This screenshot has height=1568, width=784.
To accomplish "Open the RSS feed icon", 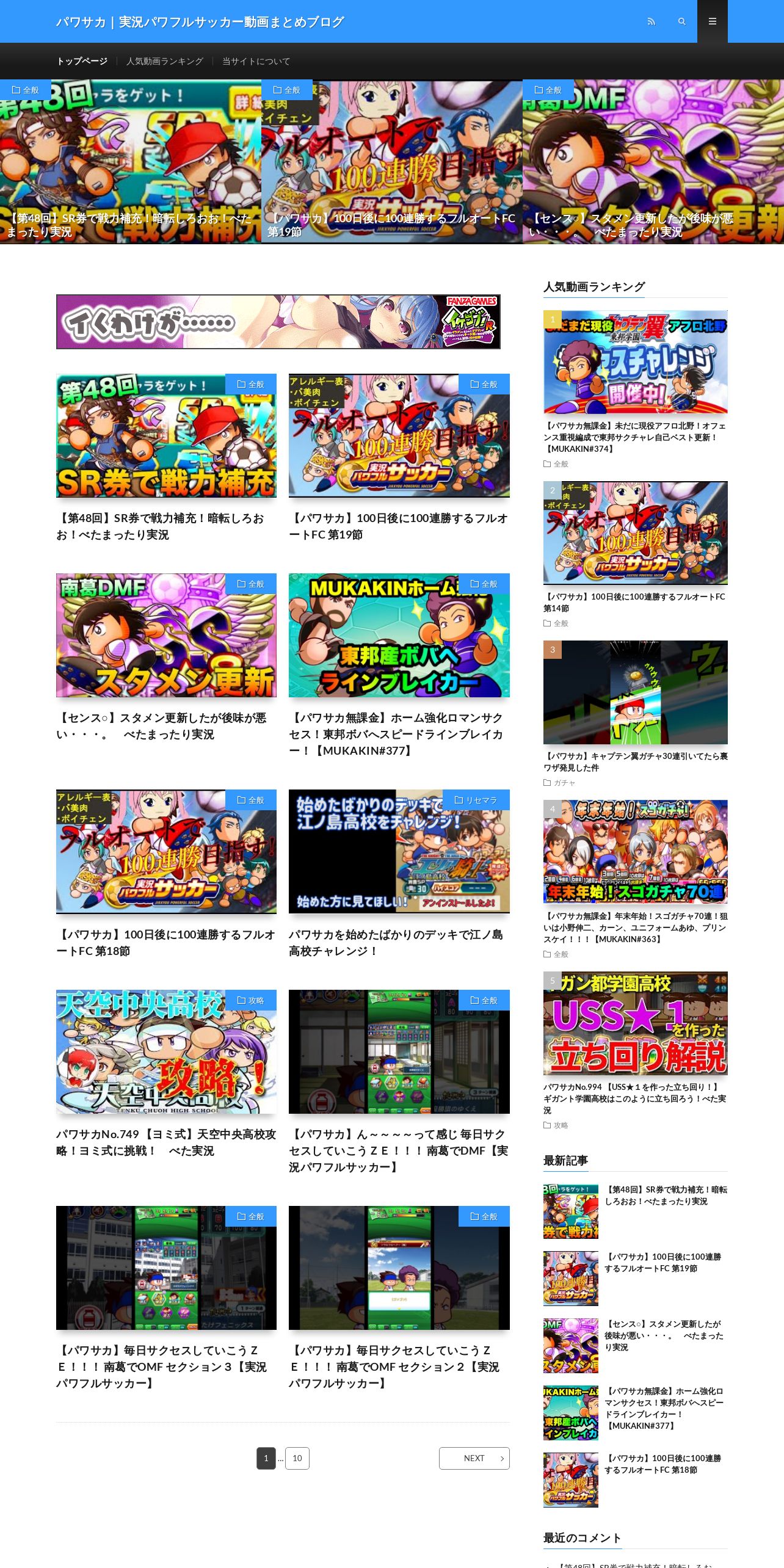I will tap(652, 21).
